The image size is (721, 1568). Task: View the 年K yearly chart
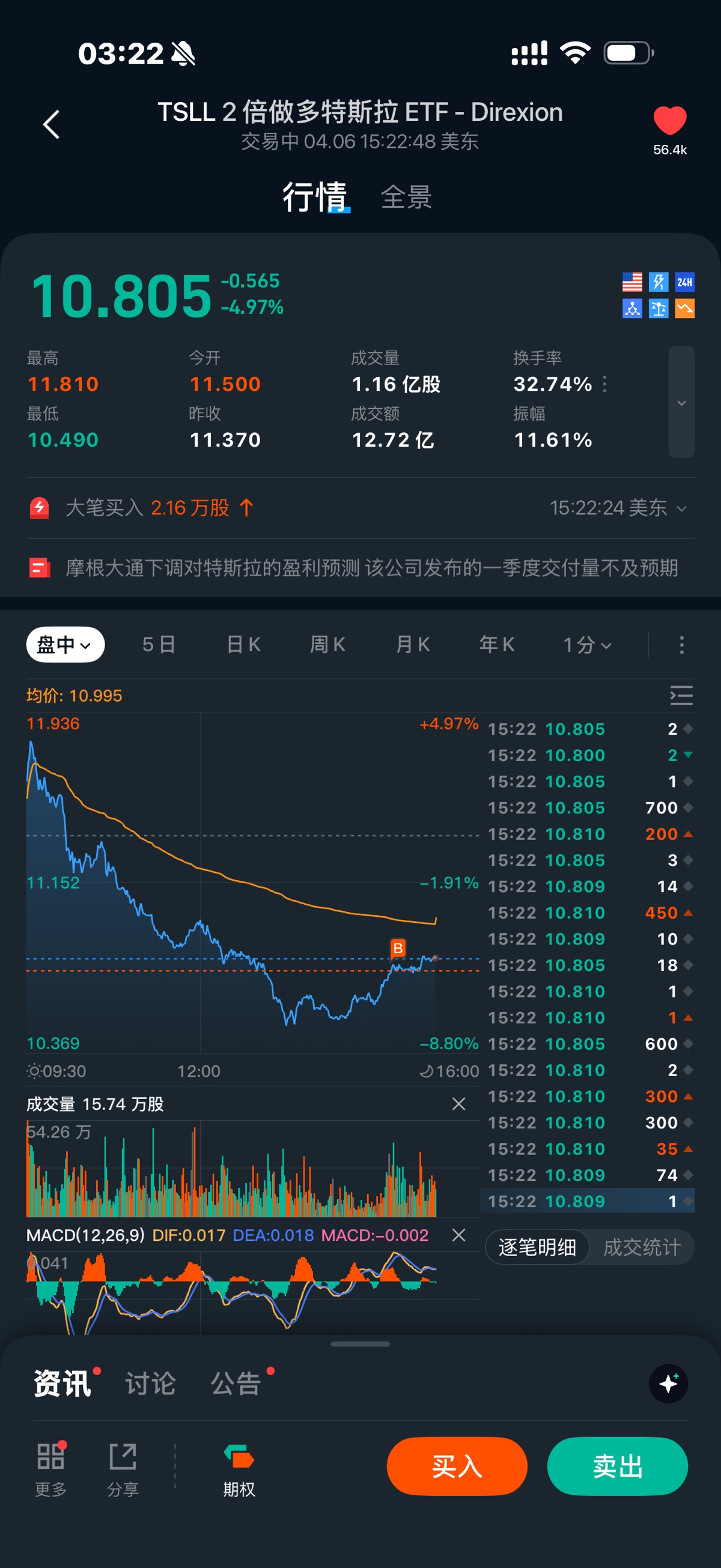496,645
